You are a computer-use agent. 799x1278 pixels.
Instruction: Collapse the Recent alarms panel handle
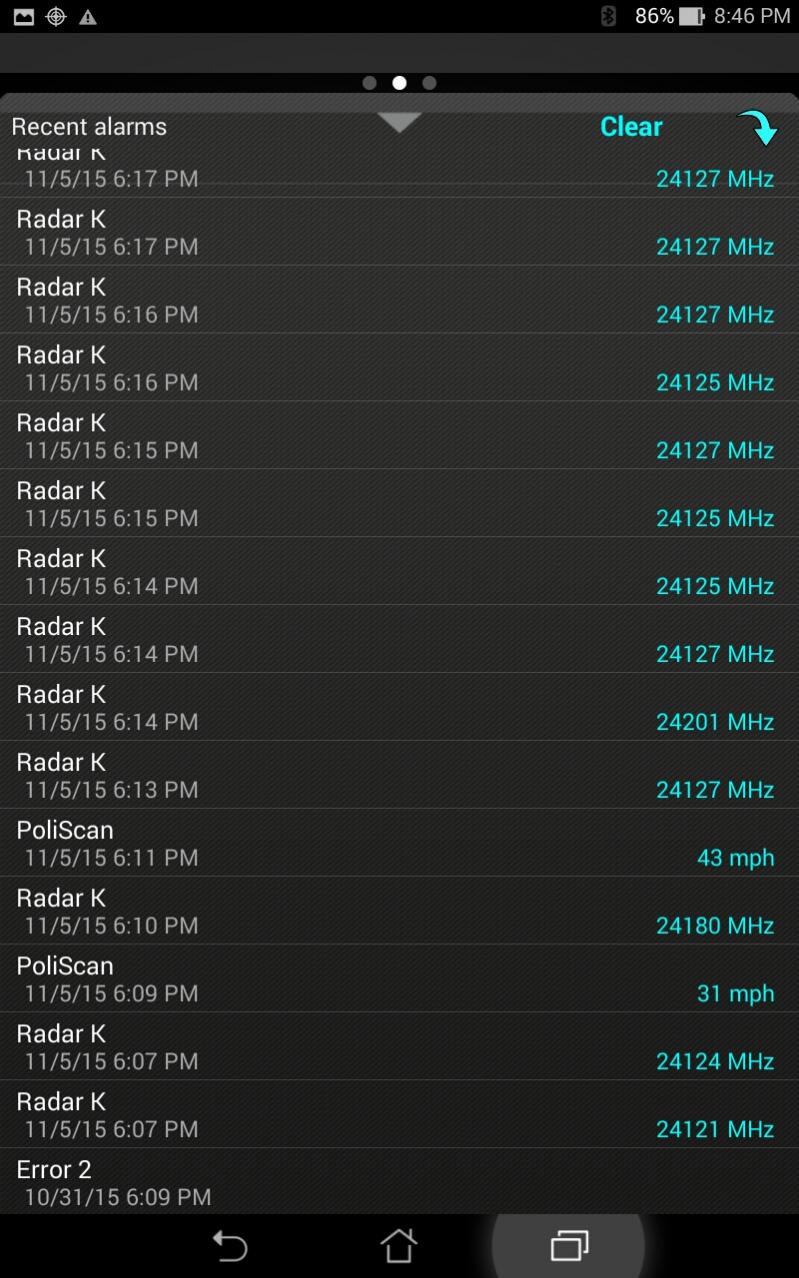399,122
